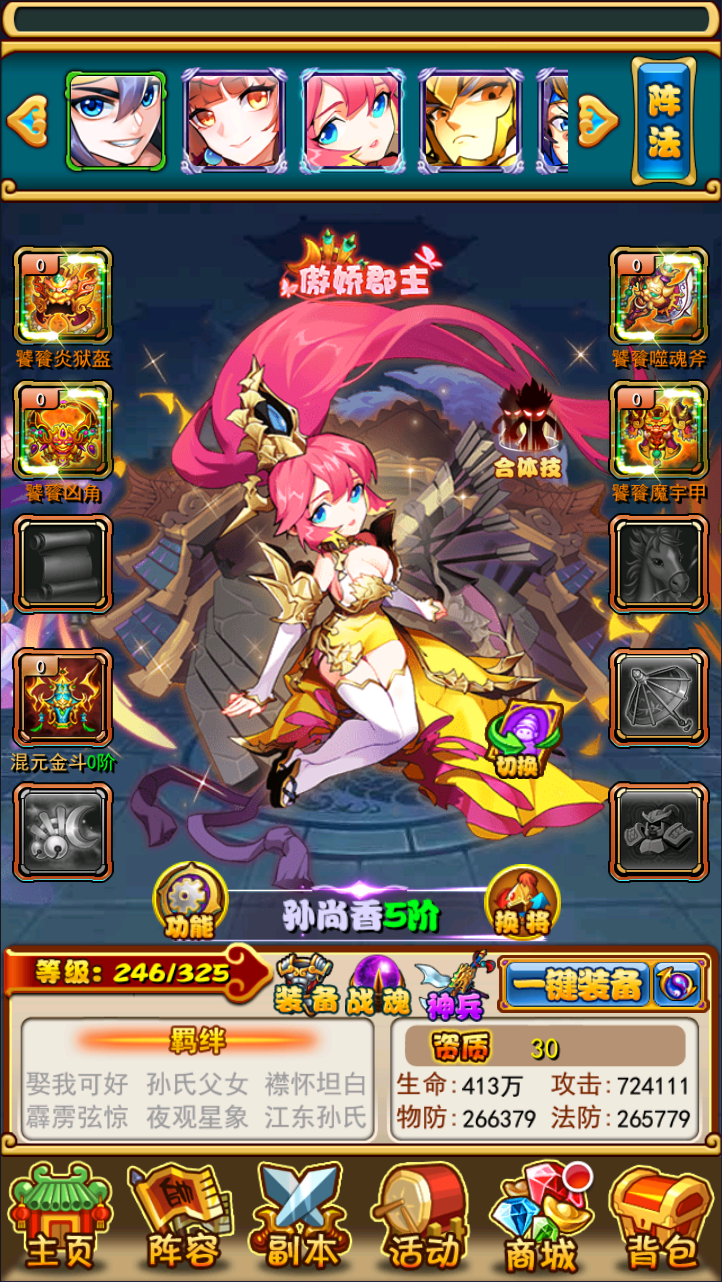Screen dimensions: 722x1282
Task: Open the 混元金斗 treasure slot
Action: click(x=62, y=698)
